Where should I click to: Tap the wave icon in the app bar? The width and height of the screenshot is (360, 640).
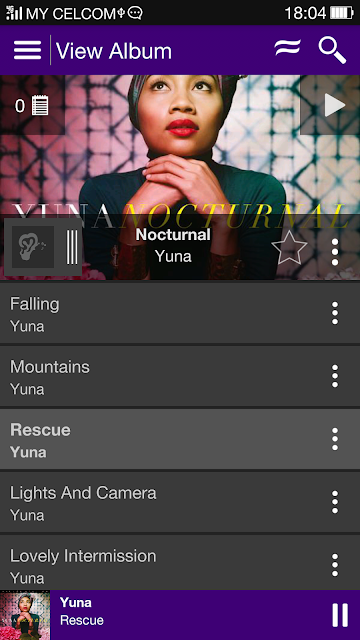(x=287, y=48)
